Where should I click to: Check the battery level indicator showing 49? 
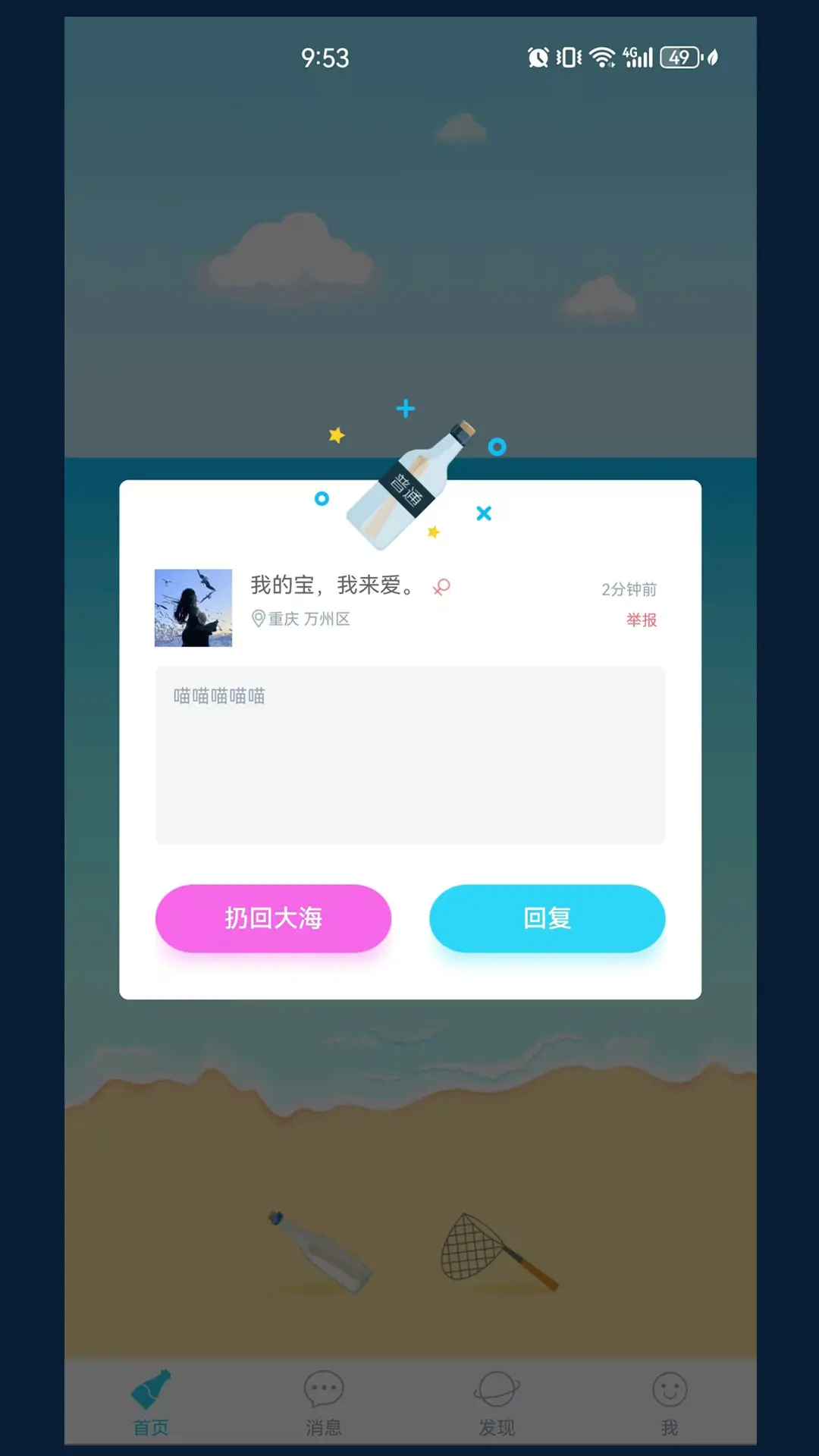681,58
